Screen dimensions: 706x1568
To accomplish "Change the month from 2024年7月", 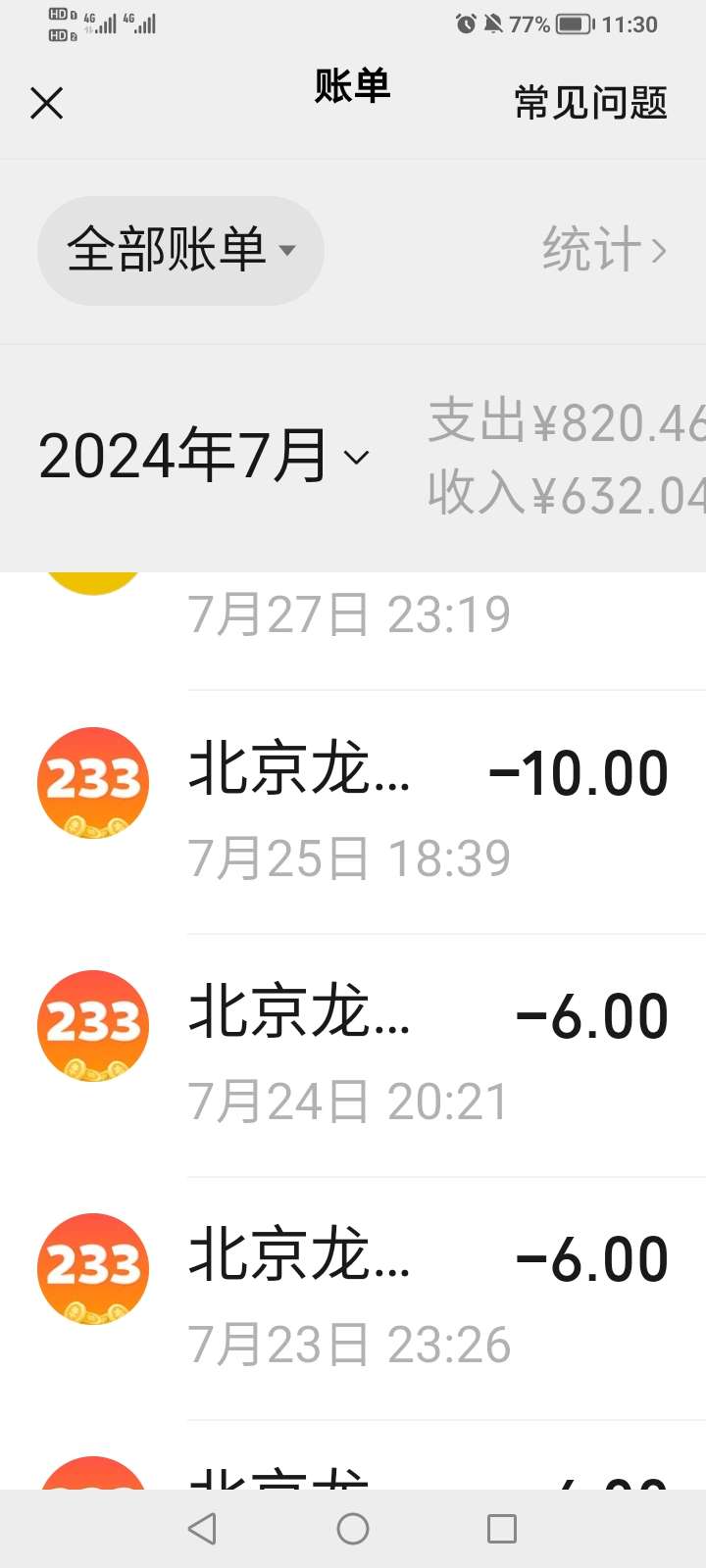I will pyautogui.click(x=204, y=457).
